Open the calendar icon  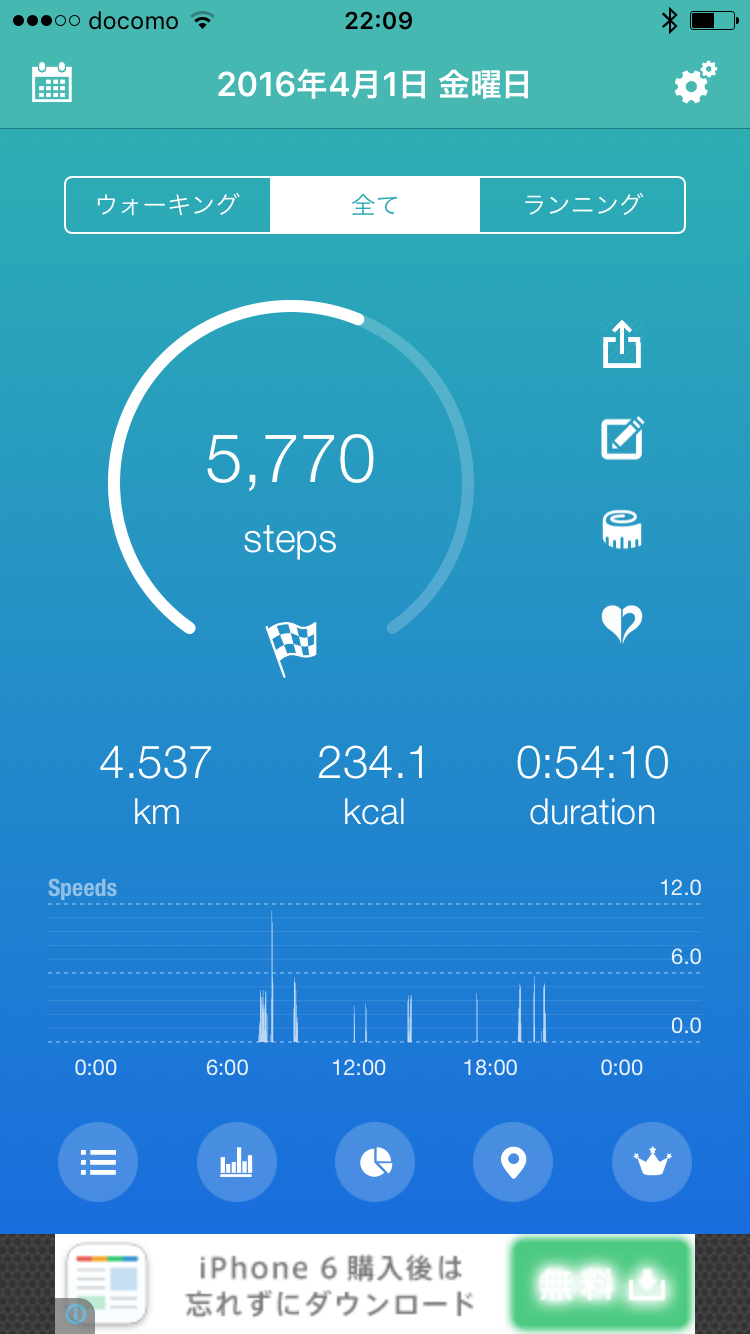(x=52, y=83)
